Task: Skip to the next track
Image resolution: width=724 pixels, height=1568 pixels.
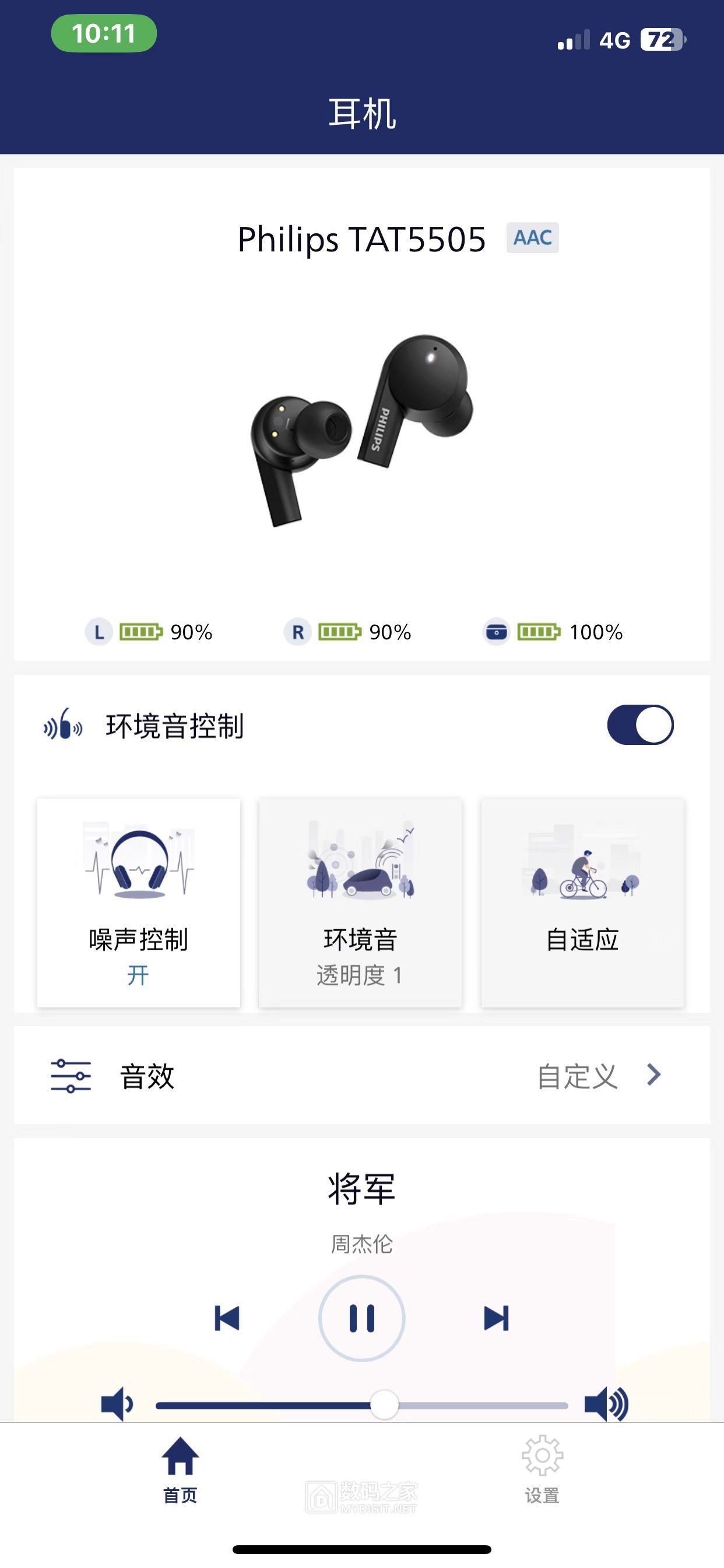Action: tap(496, 1318)
